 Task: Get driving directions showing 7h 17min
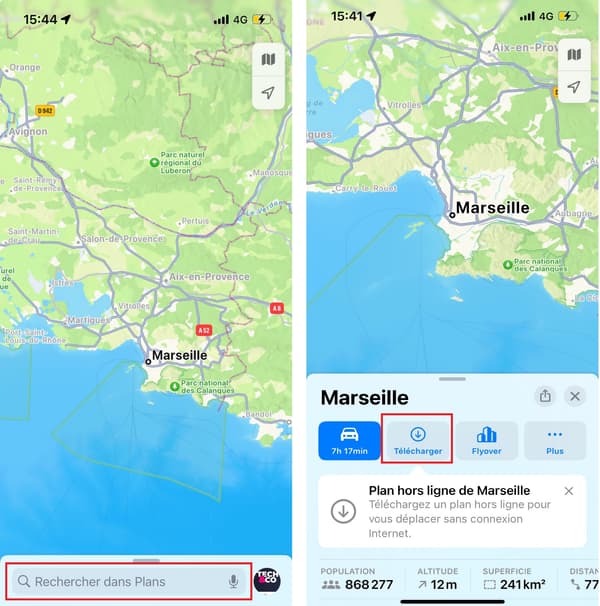(x=350, y=441)
